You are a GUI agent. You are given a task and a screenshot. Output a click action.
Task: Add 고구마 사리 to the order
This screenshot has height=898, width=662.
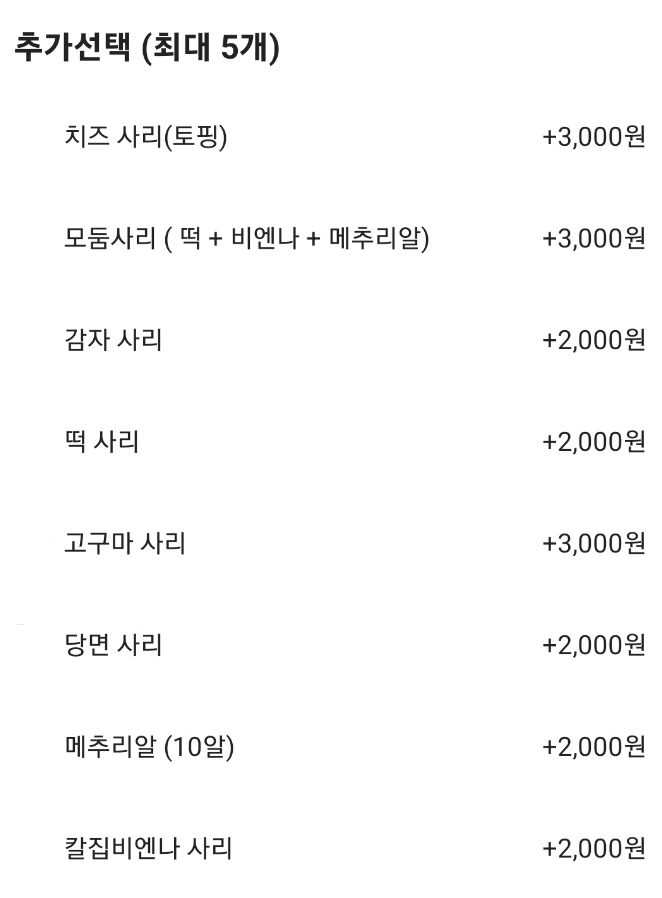click(x=125, y=544)
